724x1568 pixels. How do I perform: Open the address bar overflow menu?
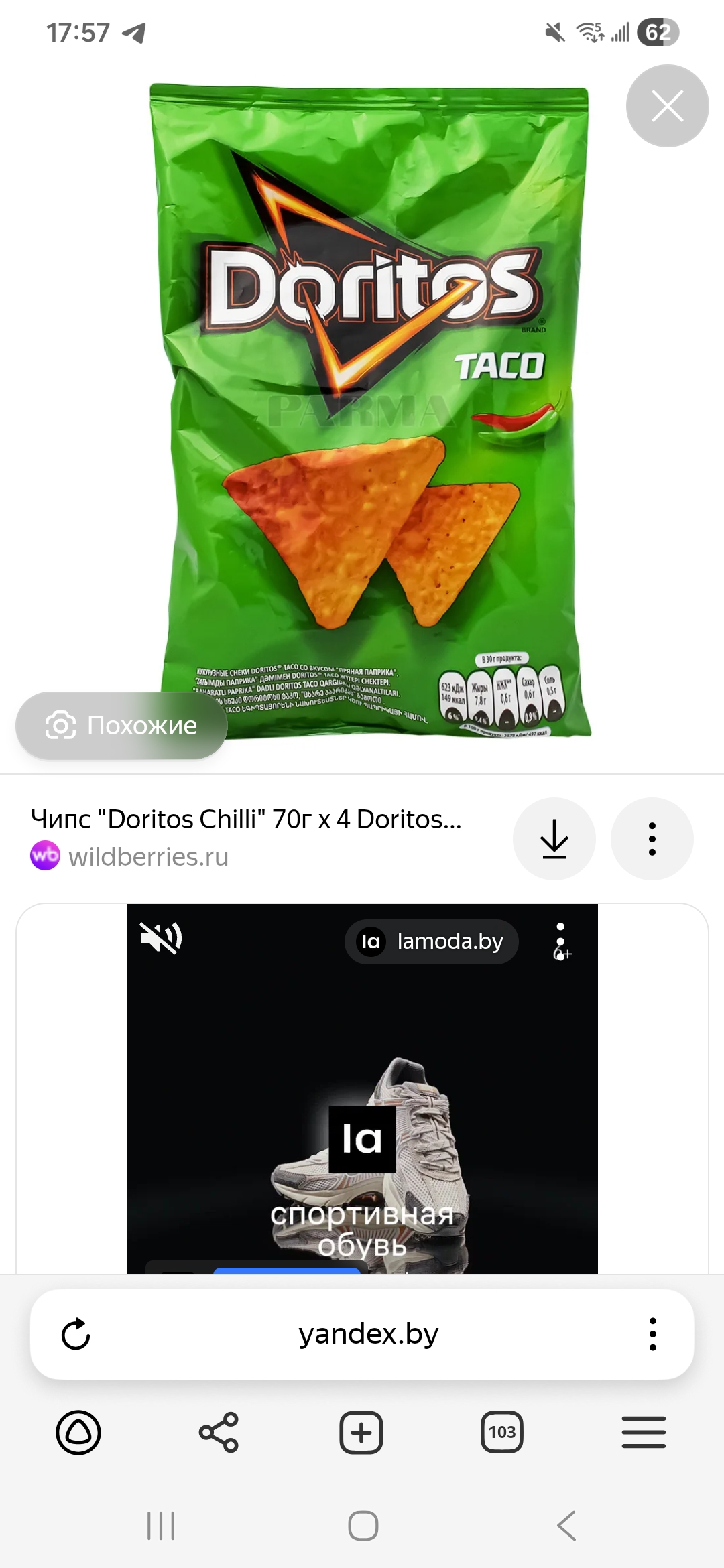(652, 1334)
